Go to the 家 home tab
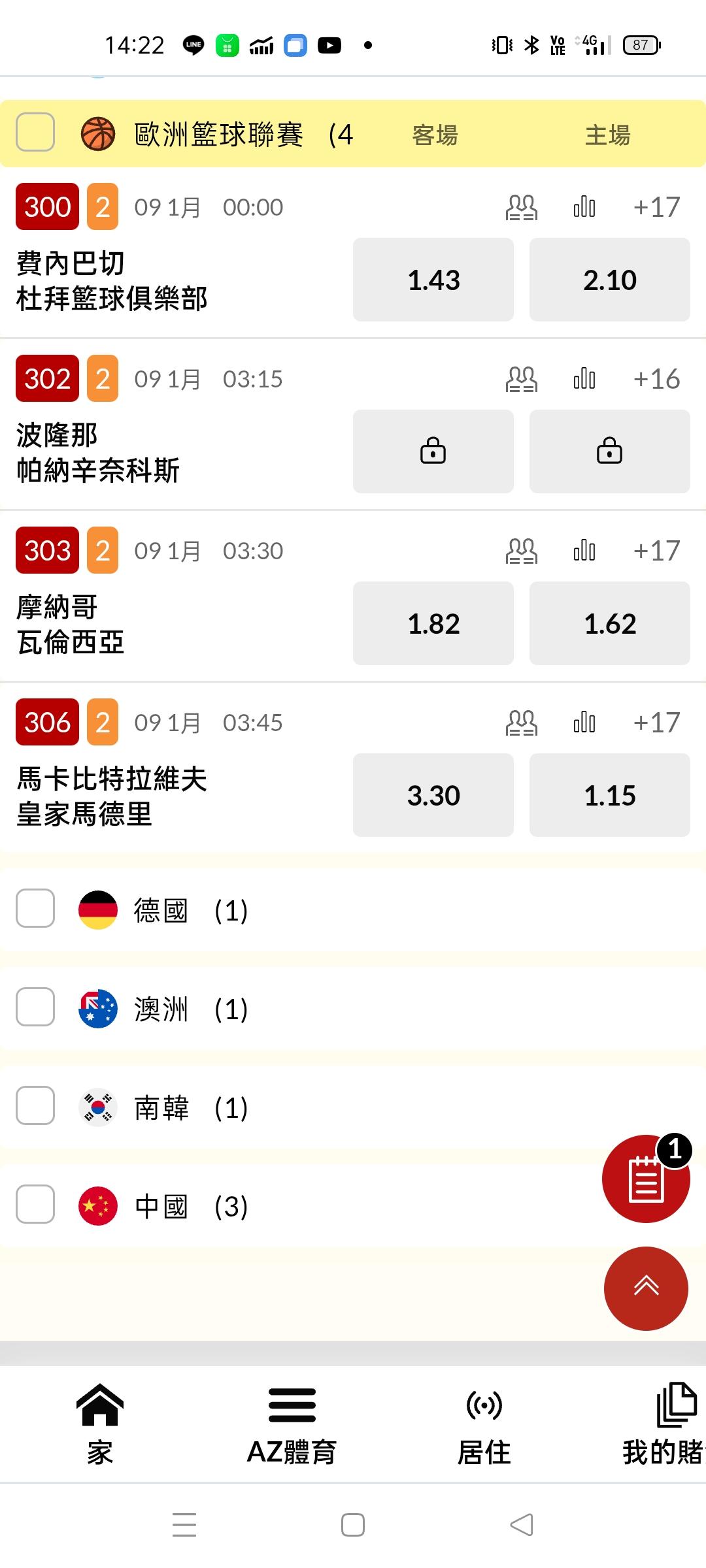Image resolution: width=706 pixels, height=1568 pixels. (100, 1424)
